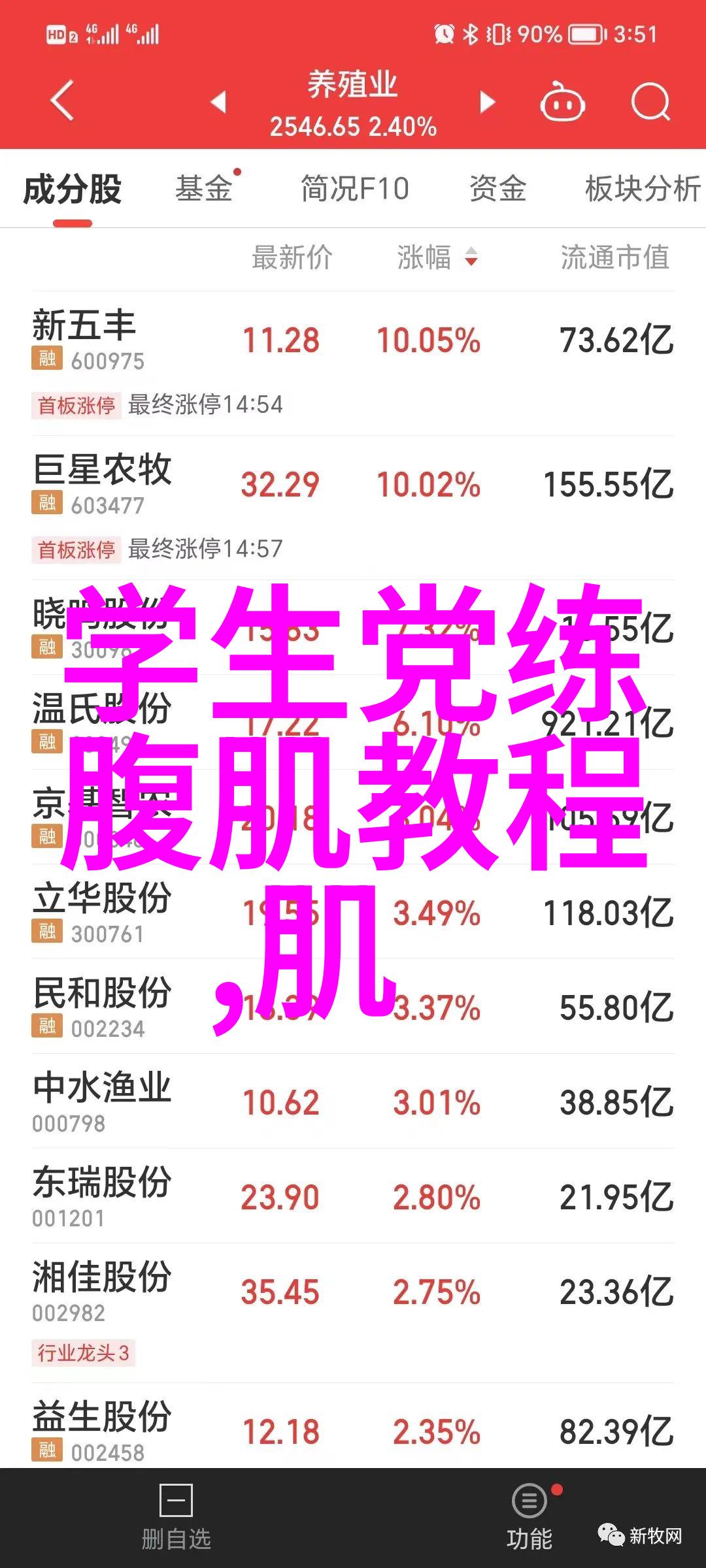Select the 成分股 tab
Image resolution: width=706 pixels, height=1568 pixels.
[x=73, y=189]
